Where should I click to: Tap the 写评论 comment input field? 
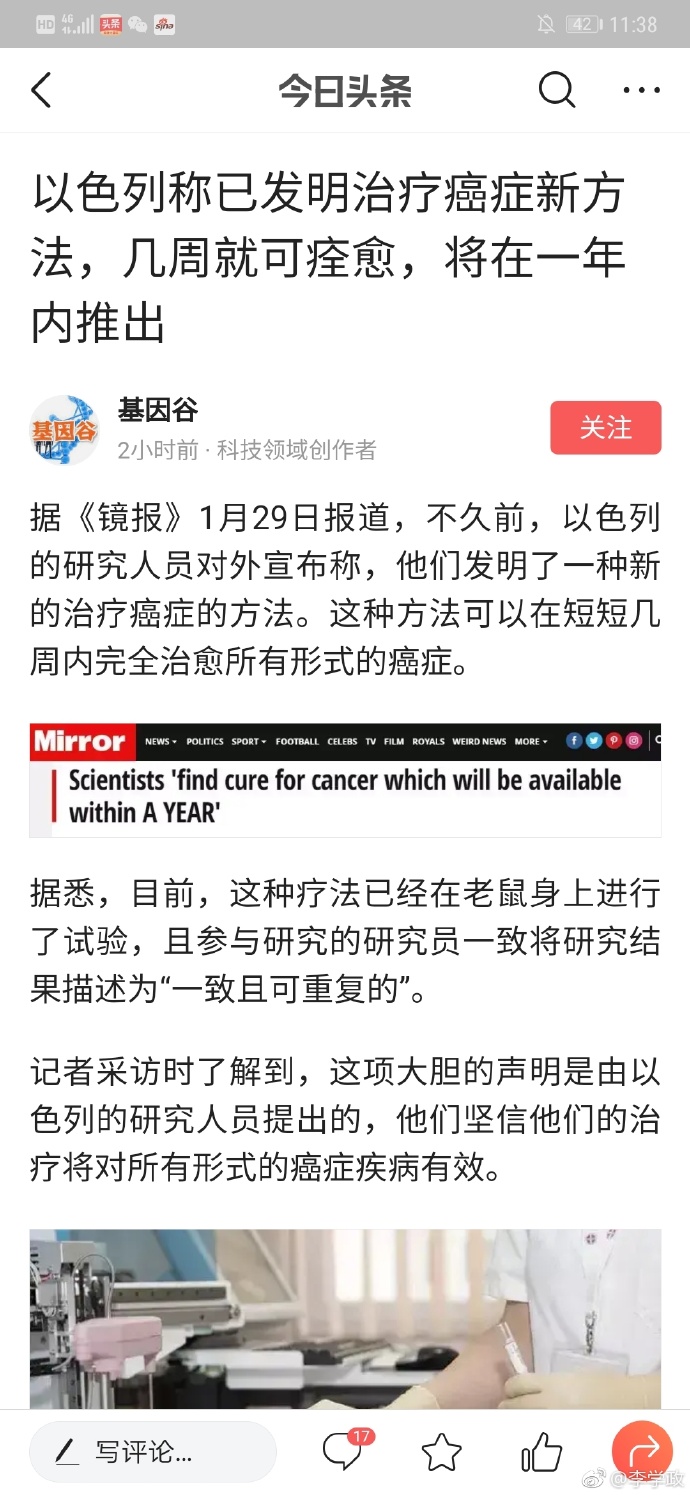pyautogui.click(x=152, y=1451)
